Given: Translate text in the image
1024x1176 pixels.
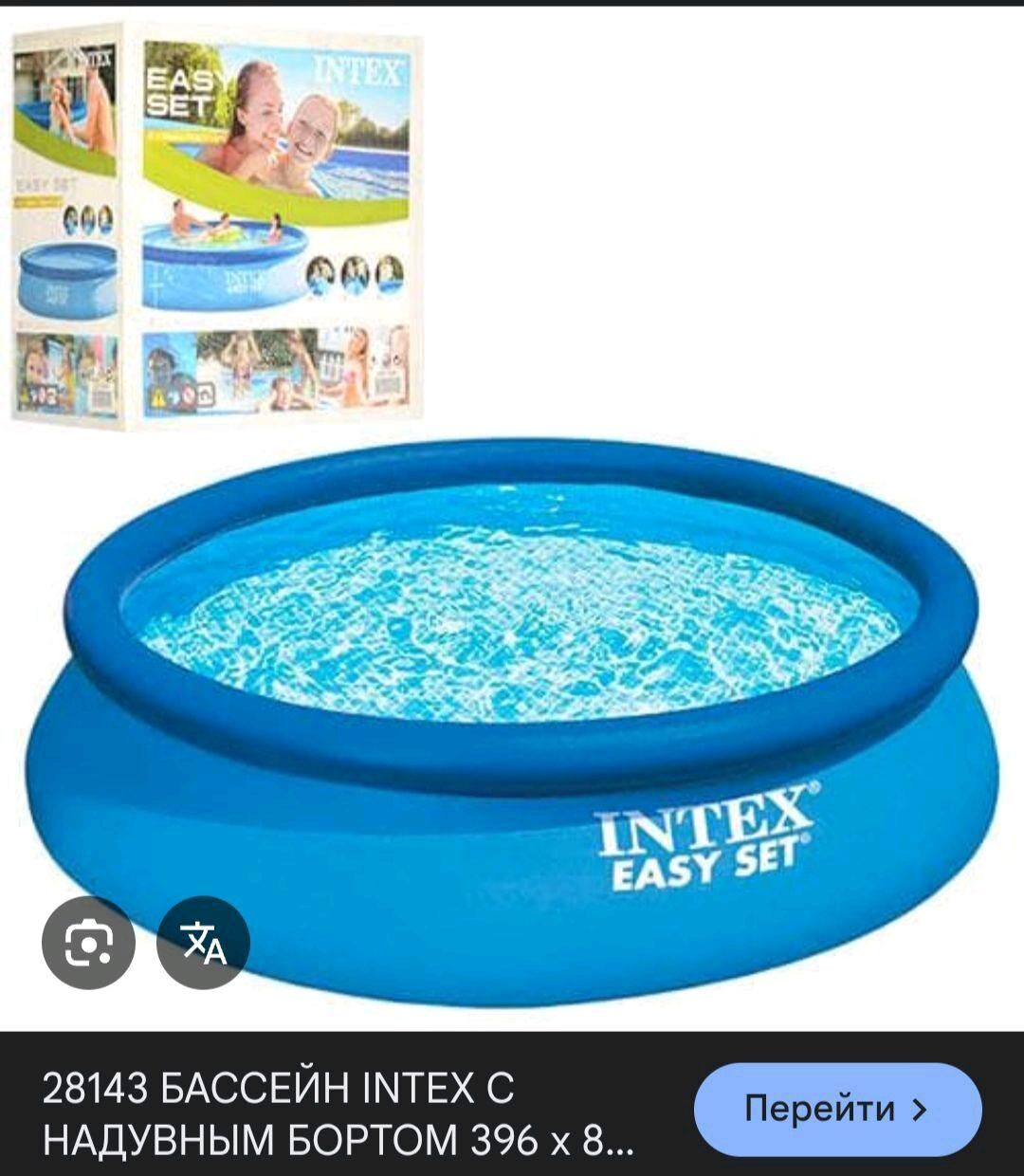Looking at the screenshot, I should coord(203,943).
